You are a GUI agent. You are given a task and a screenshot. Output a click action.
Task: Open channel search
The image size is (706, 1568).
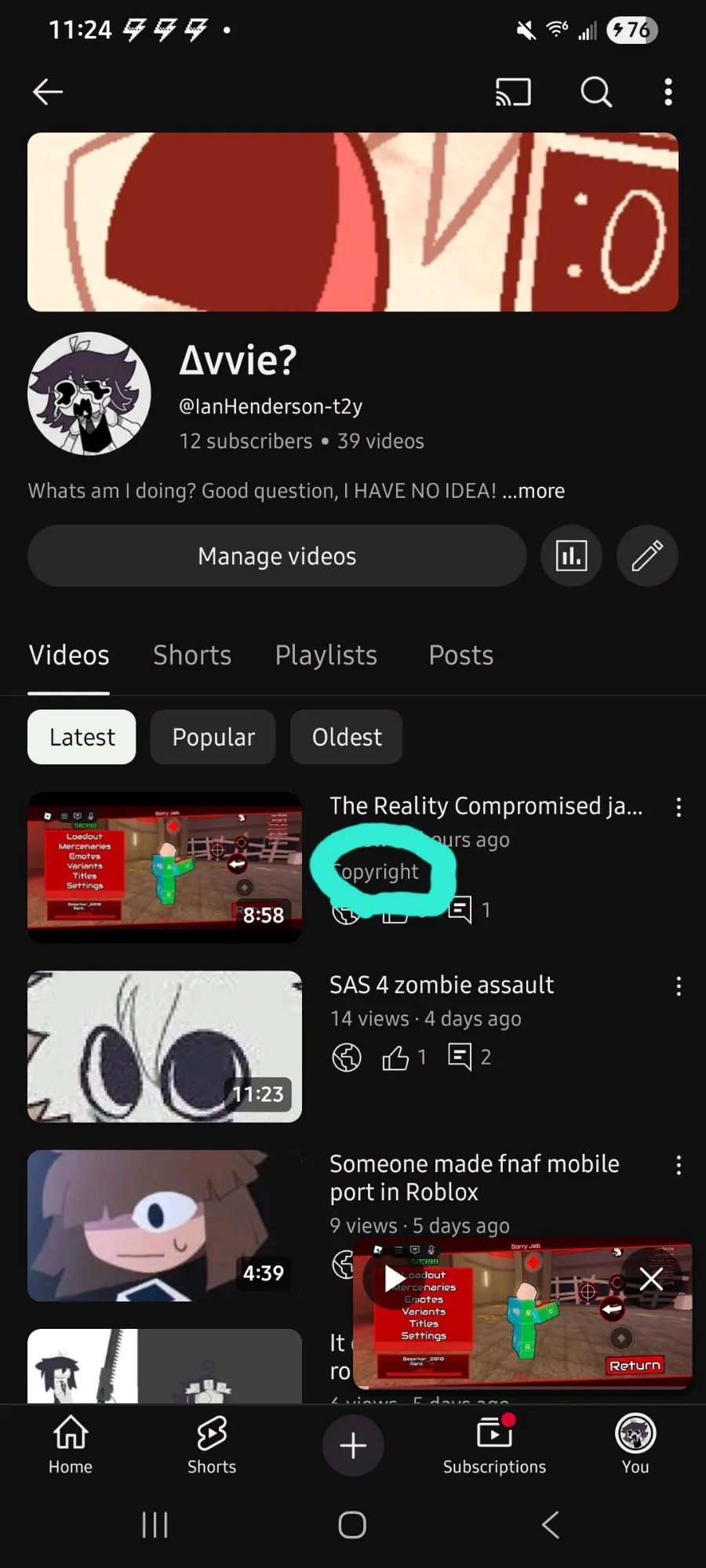pyautogui.click(x=596, y=93)
